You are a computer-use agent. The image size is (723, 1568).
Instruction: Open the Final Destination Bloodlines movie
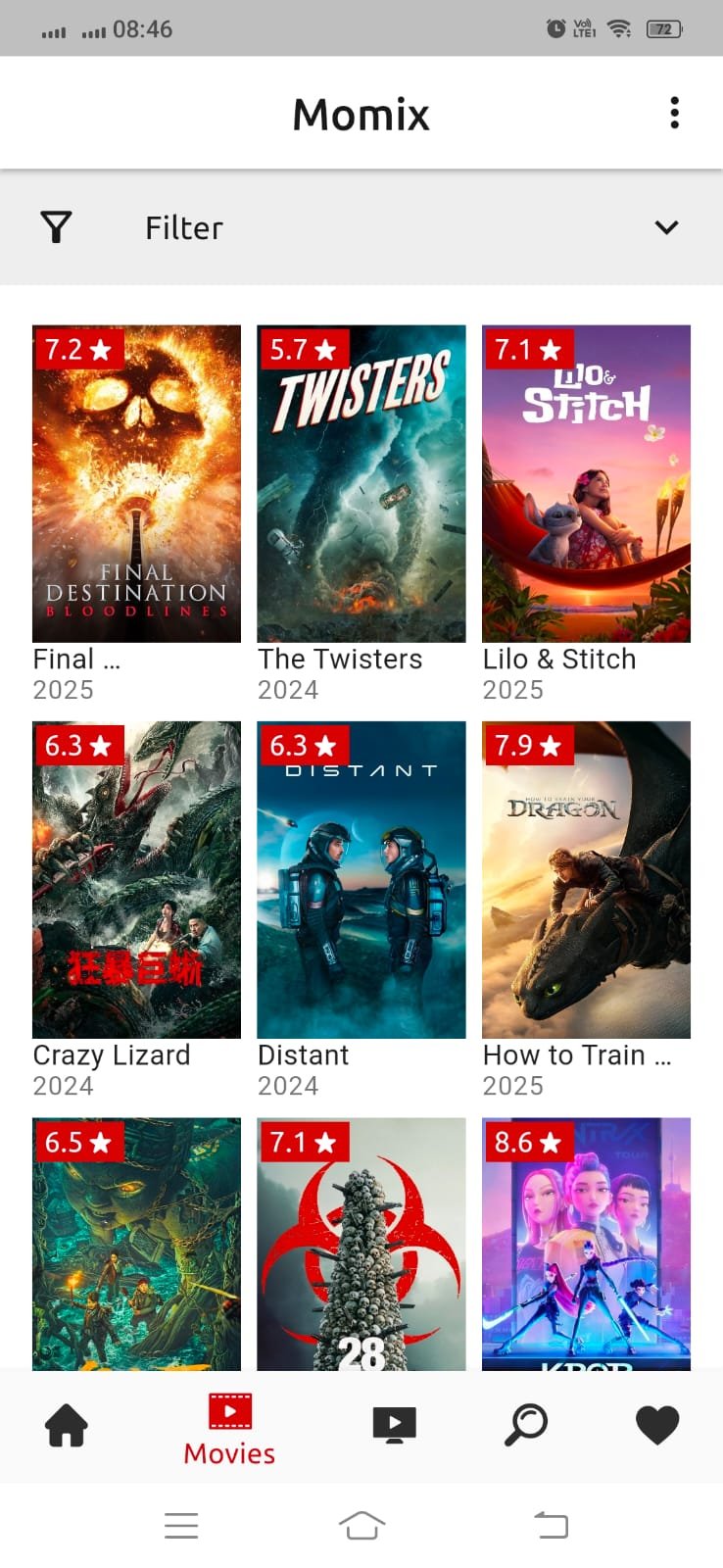click(x=136, y=484)
